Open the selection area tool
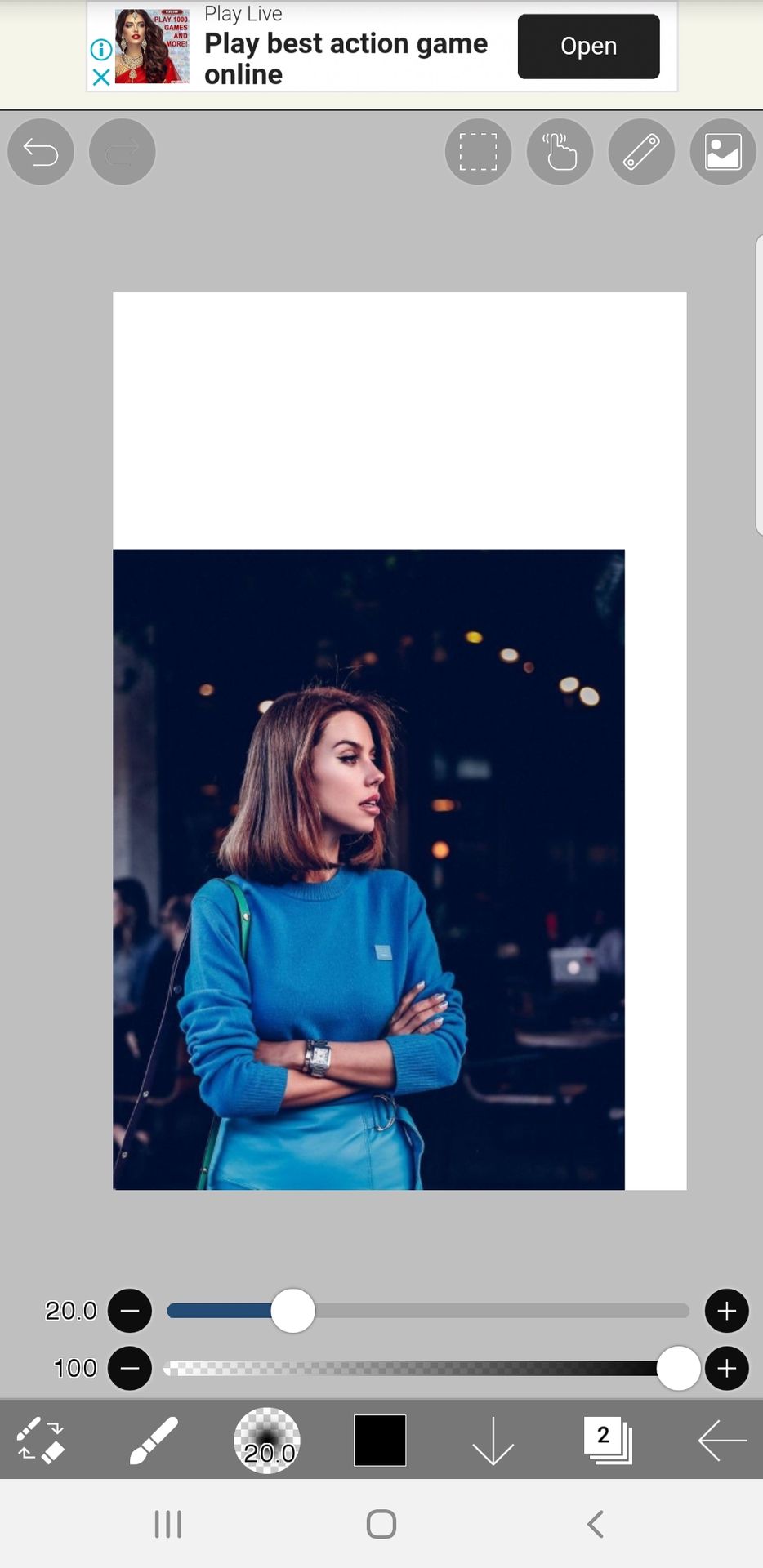The image size is (763, 1568). pyautogui.click(x=478, y=152)
